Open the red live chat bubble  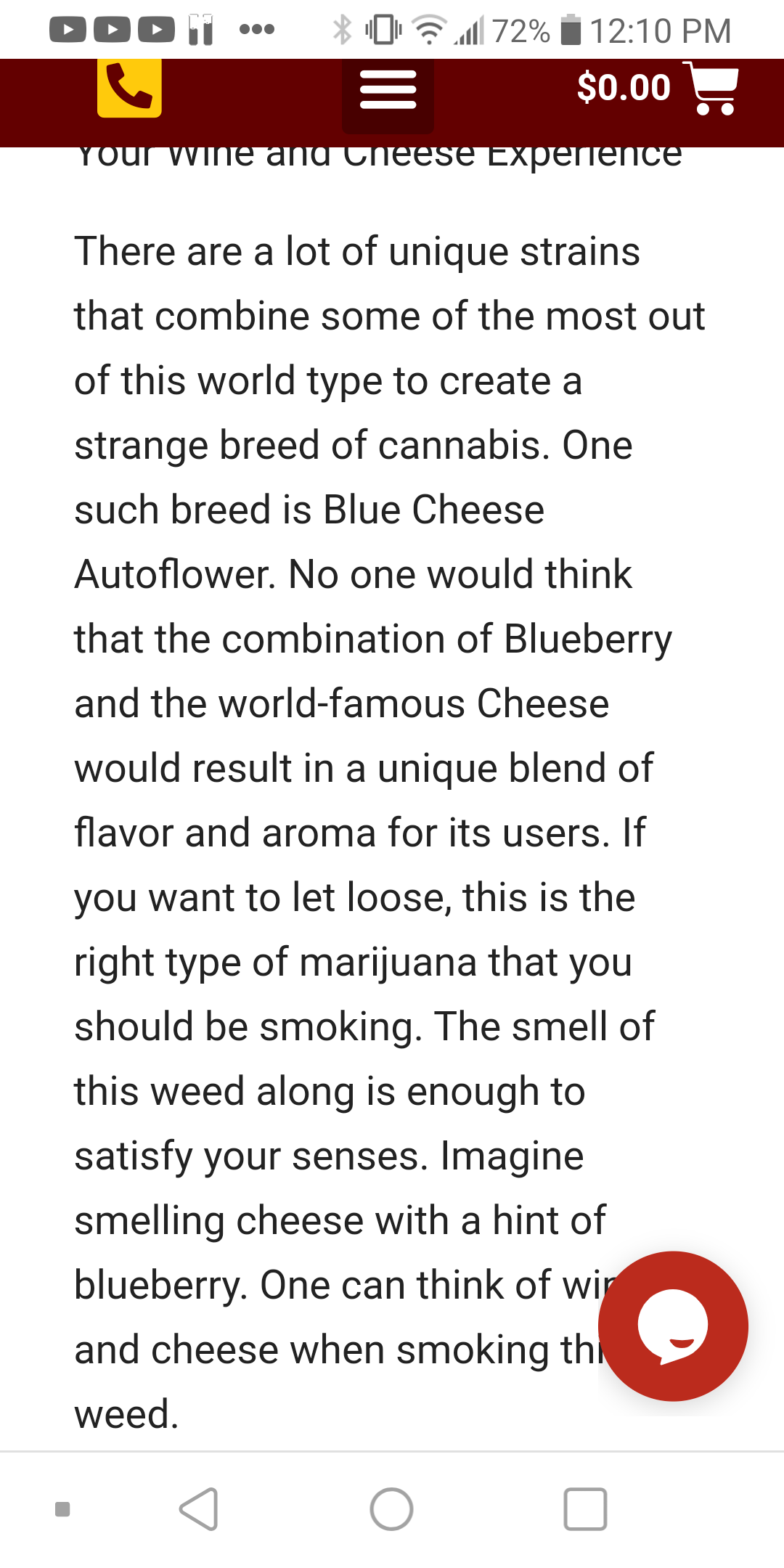pyautogui.click(x=673, y=1326)
